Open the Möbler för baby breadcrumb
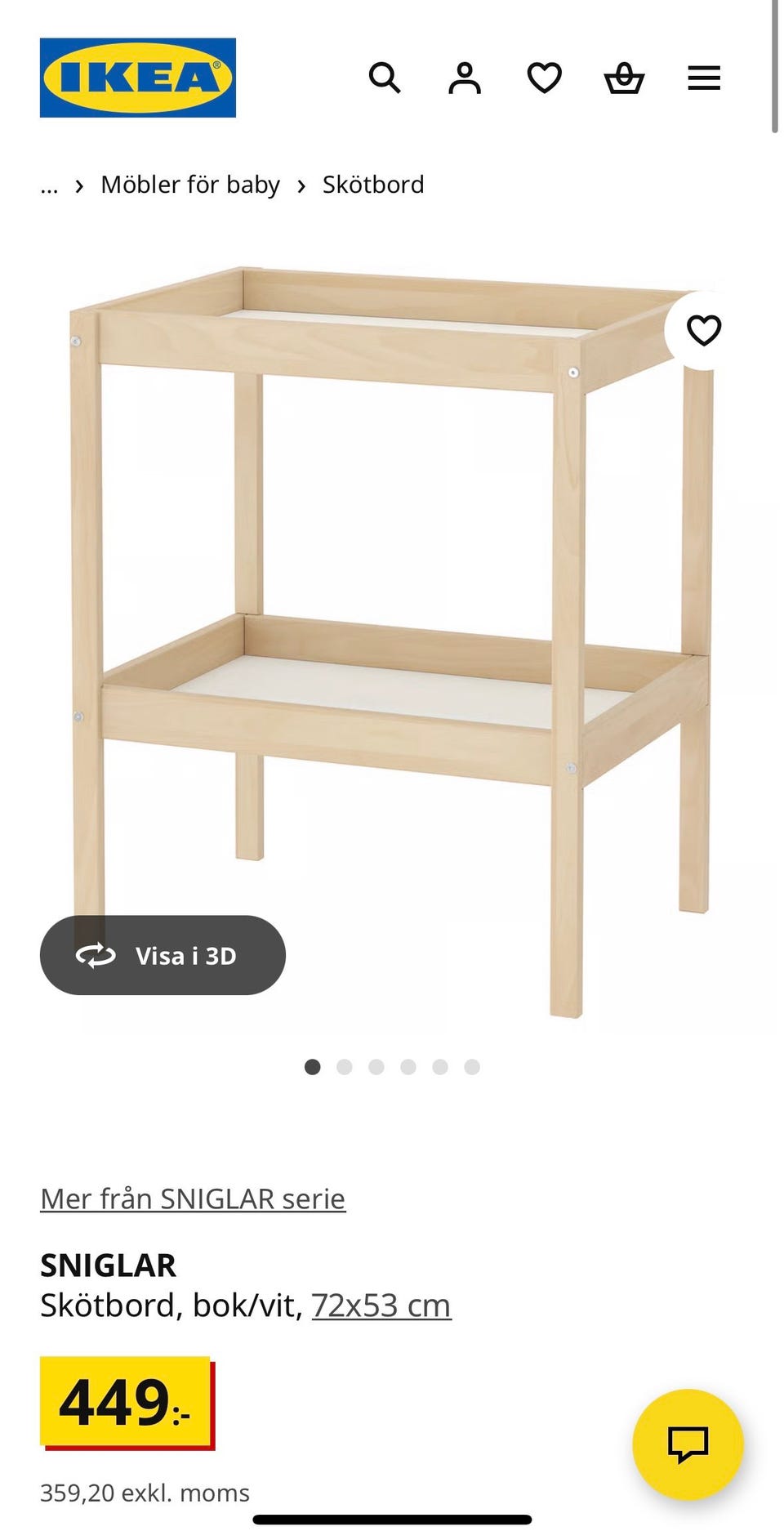The image size is (784, 1540). (190, 185)
